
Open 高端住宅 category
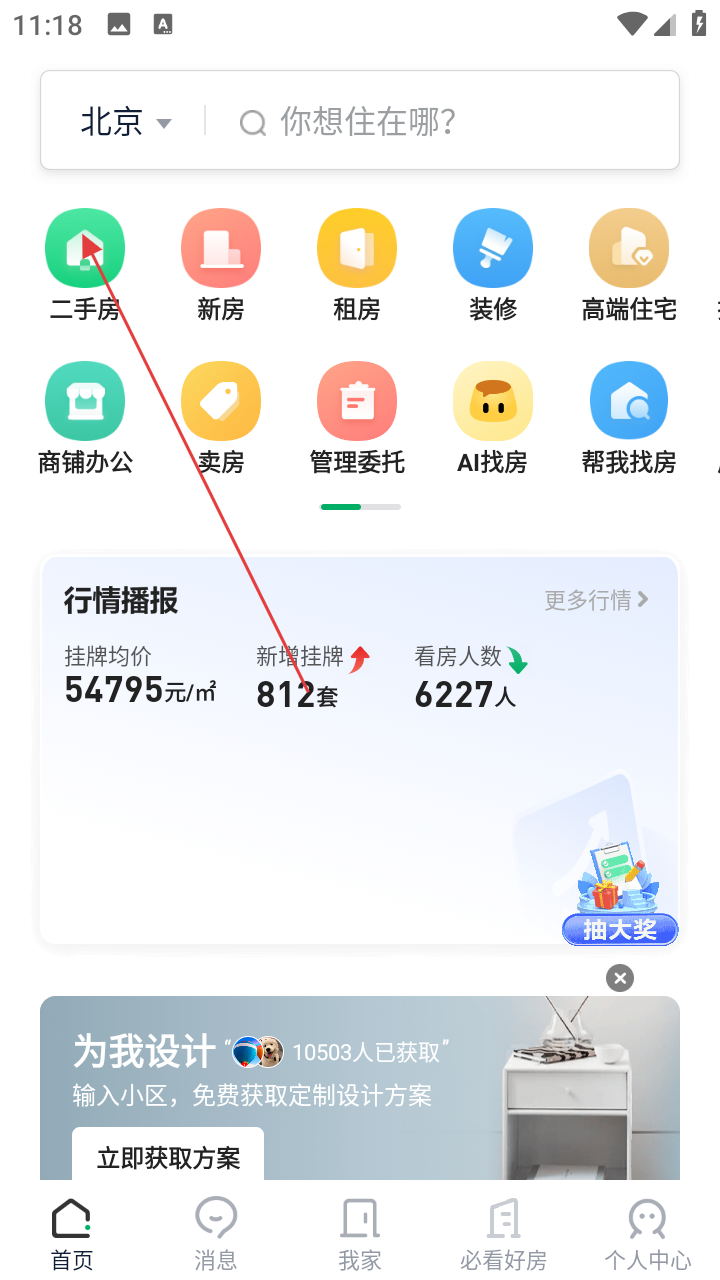click(629, 265)
